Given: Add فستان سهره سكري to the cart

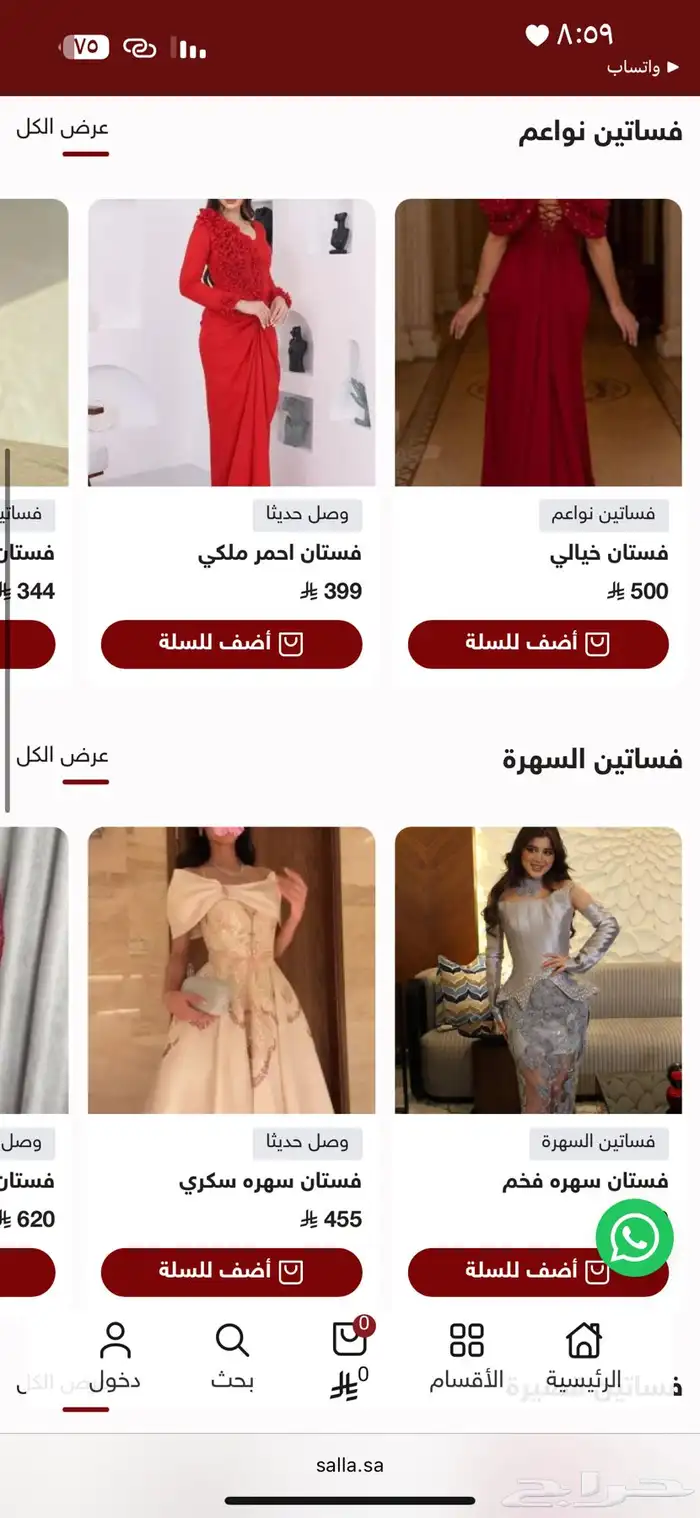Looking at the screenshot, I should tap(231, 1271).
